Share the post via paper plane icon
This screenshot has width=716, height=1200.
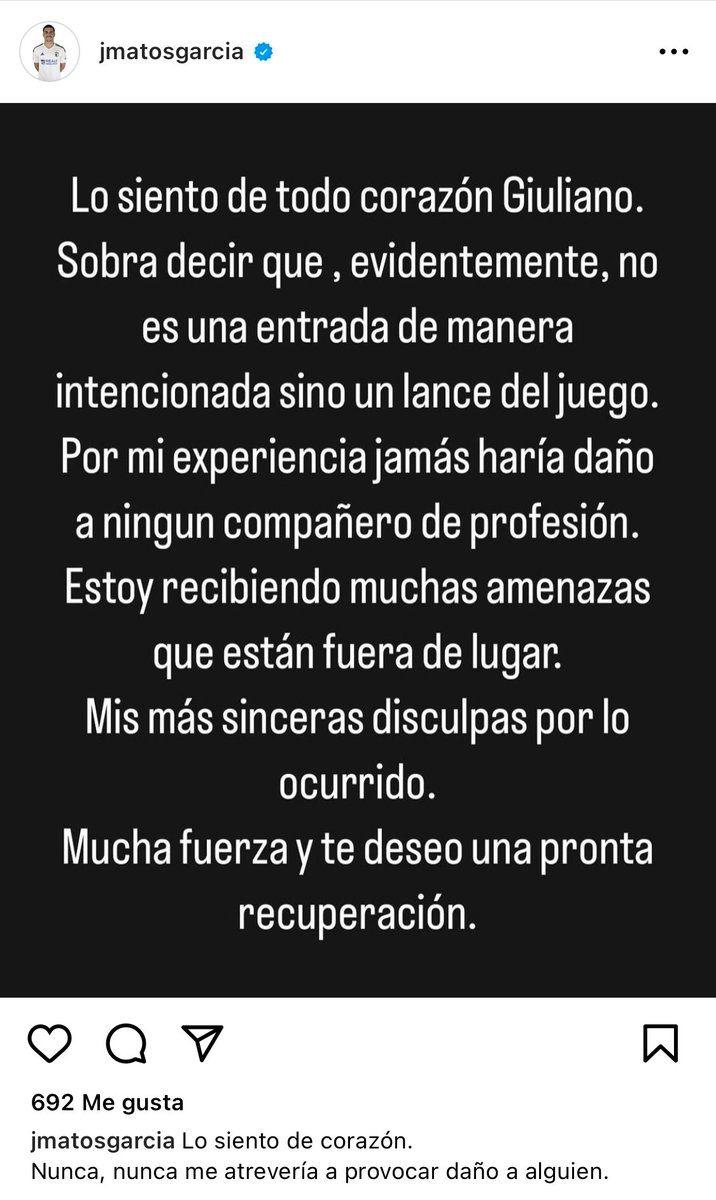coord(203,1042)
